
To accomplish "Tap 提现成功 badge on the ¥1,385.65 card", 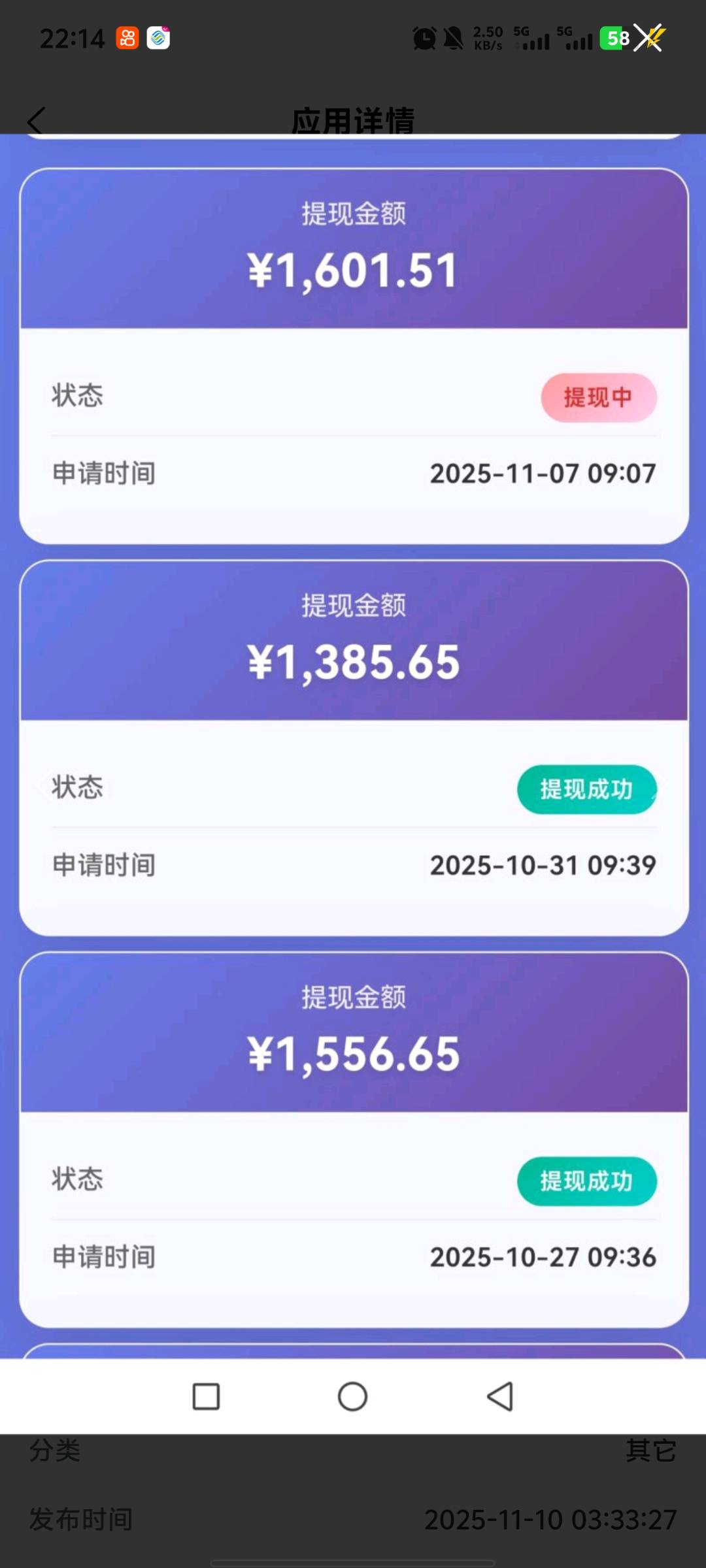I will 586,789.
